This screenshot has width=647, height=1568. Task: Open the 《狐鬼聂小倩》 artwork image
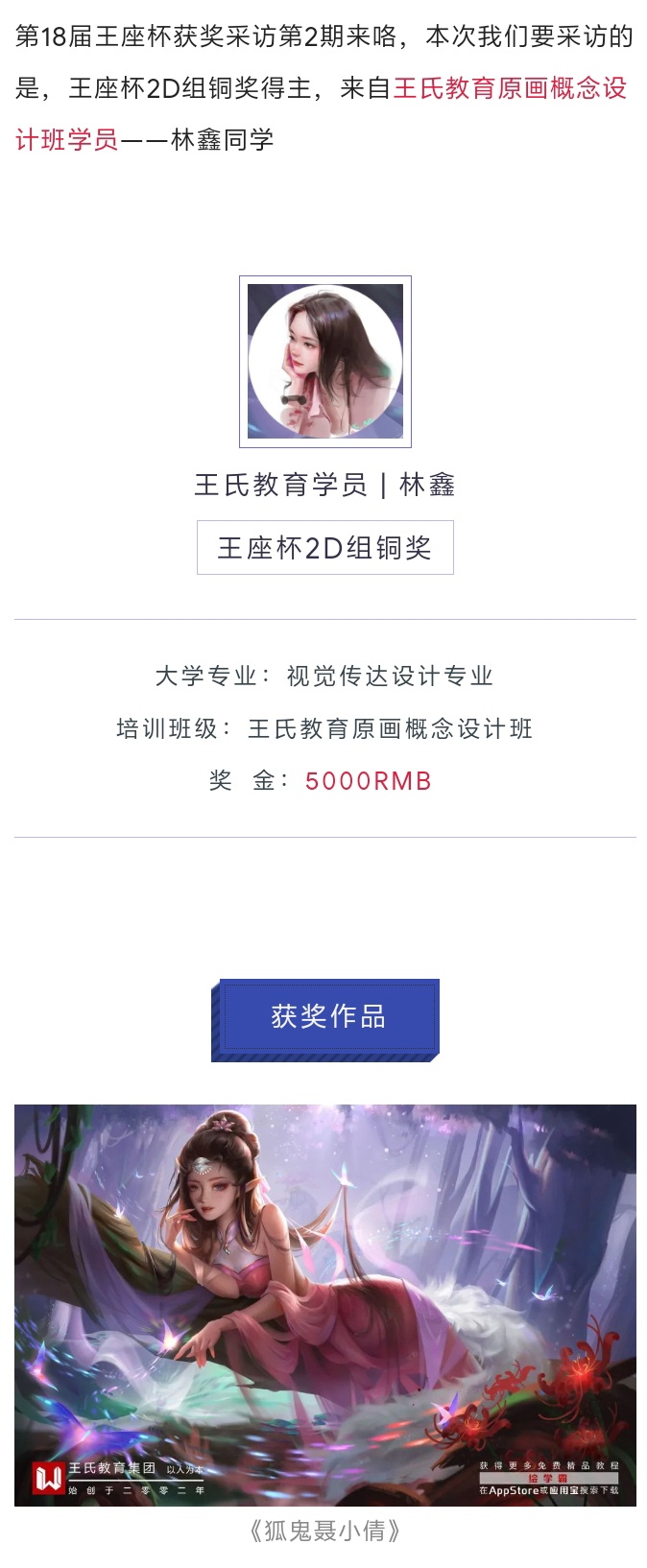click(324, 1304)
